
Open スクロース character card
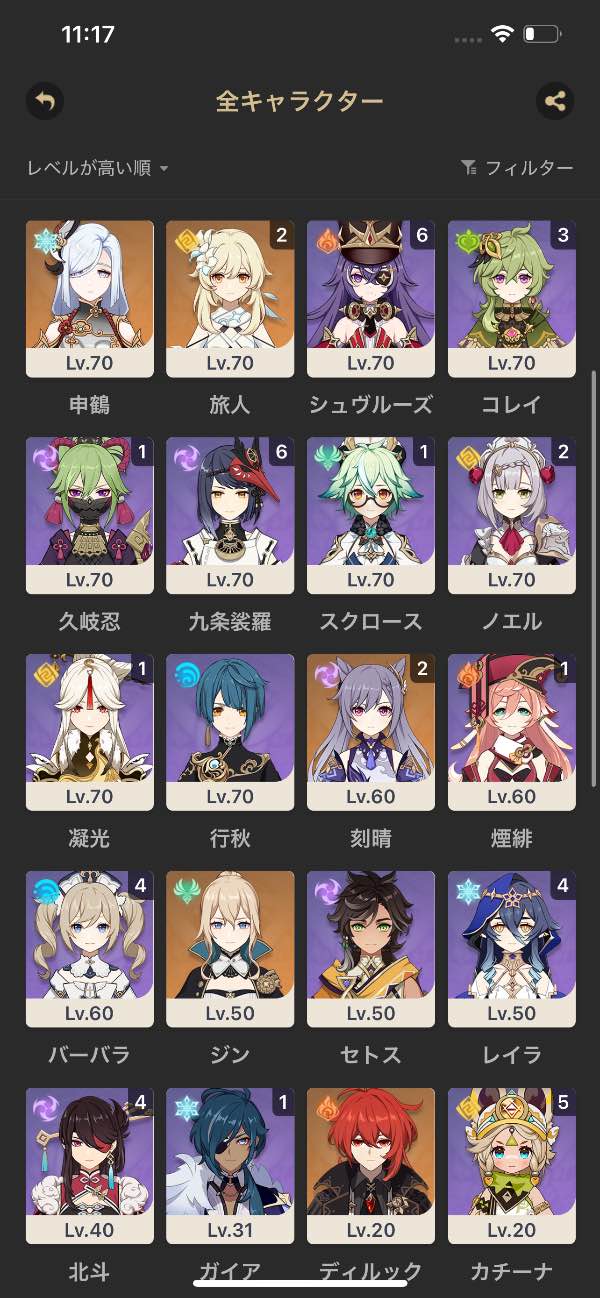coord(371,516)
